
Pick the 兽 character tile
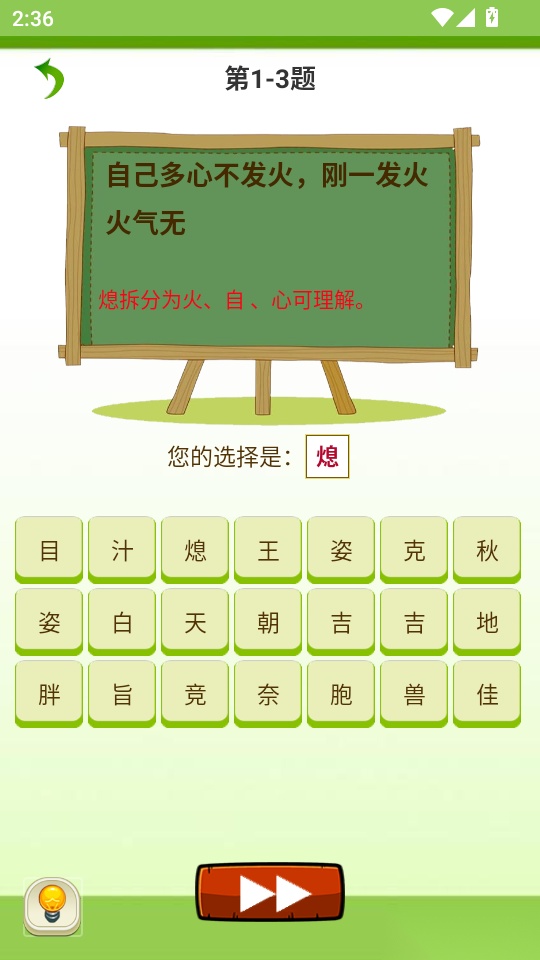(x=414, y=694)
